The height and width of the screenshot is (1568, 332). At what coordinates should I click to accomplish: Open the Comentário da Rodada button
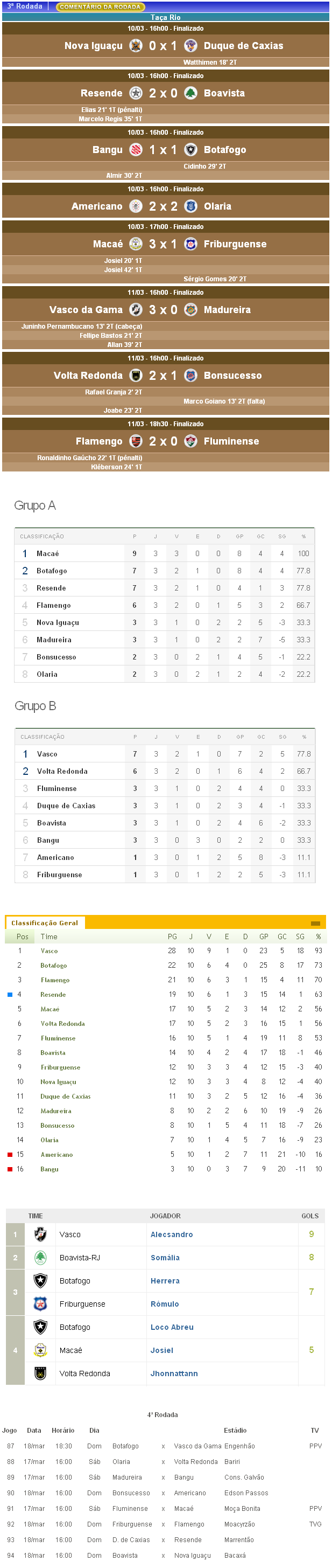(100, 6)
